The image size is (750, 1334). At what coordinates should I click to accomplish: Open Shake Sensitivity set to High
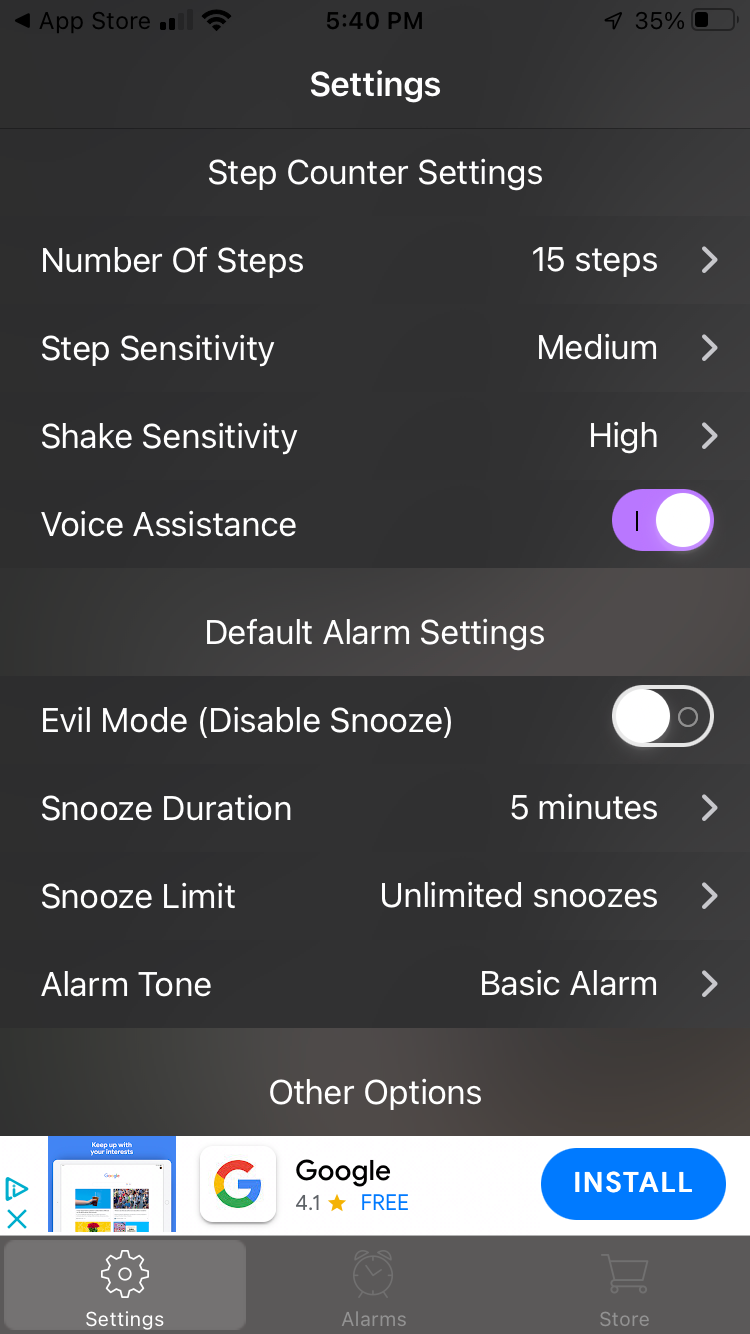(x=709, y=436)
